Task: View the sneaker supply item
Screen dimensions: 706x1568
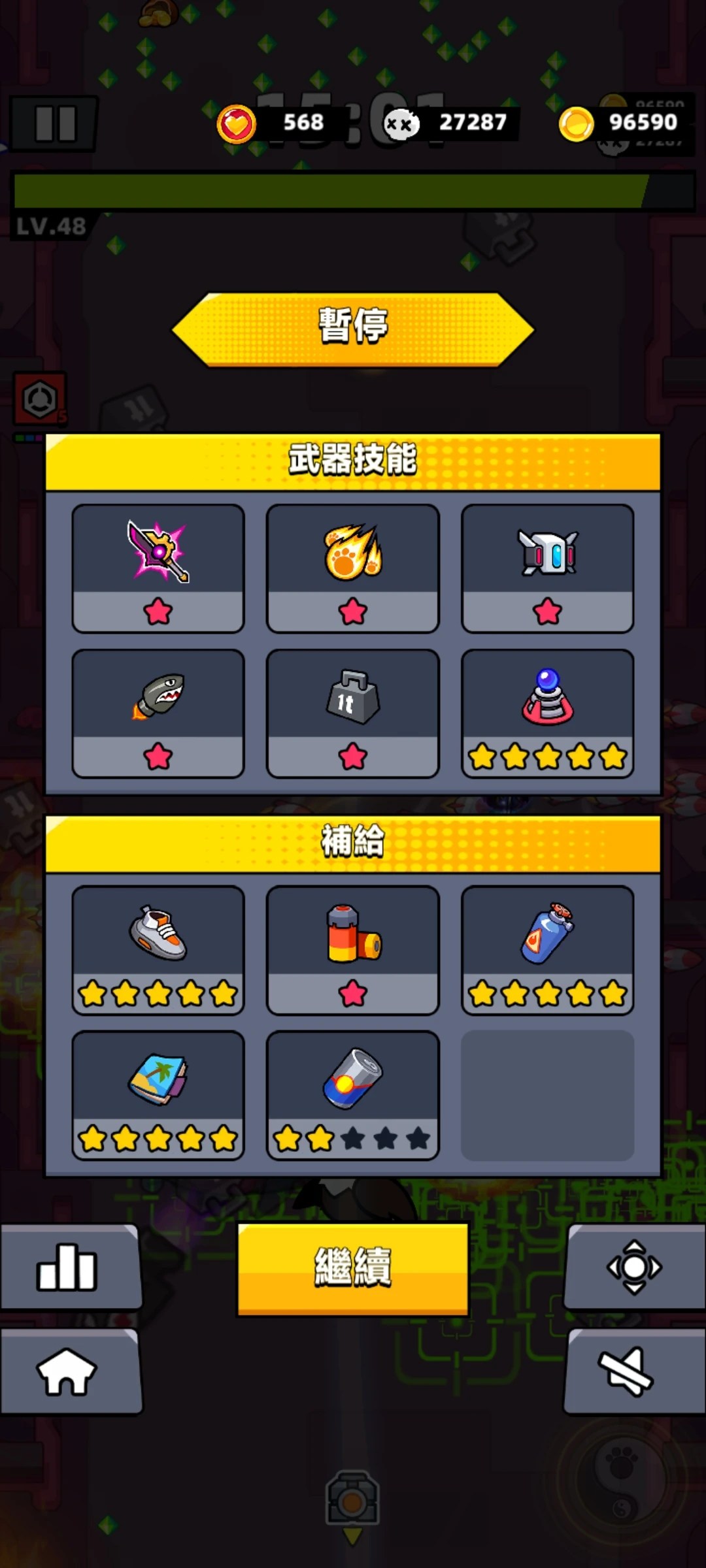Action: tap(158, 950)
